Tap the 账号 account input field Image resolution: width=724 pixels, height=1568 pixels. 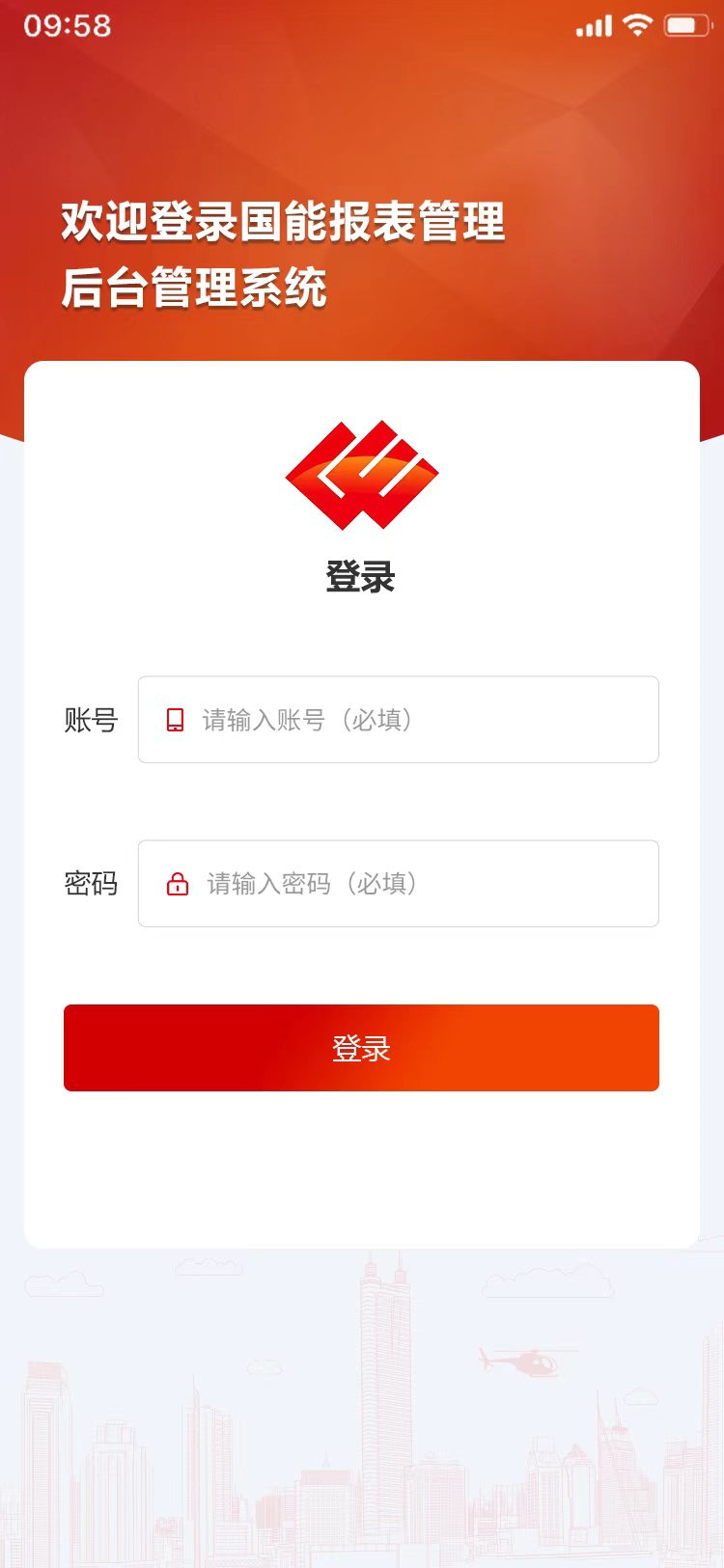[x=398, y=720]
